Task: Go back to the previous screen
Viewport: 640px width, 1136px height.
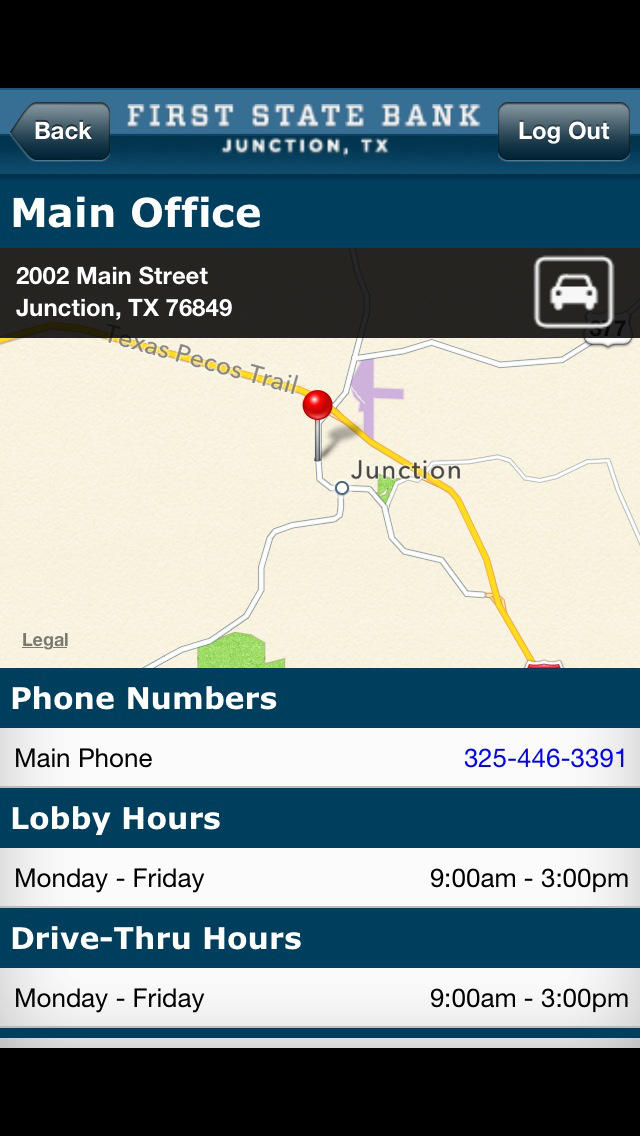Action: coord(61,131)
